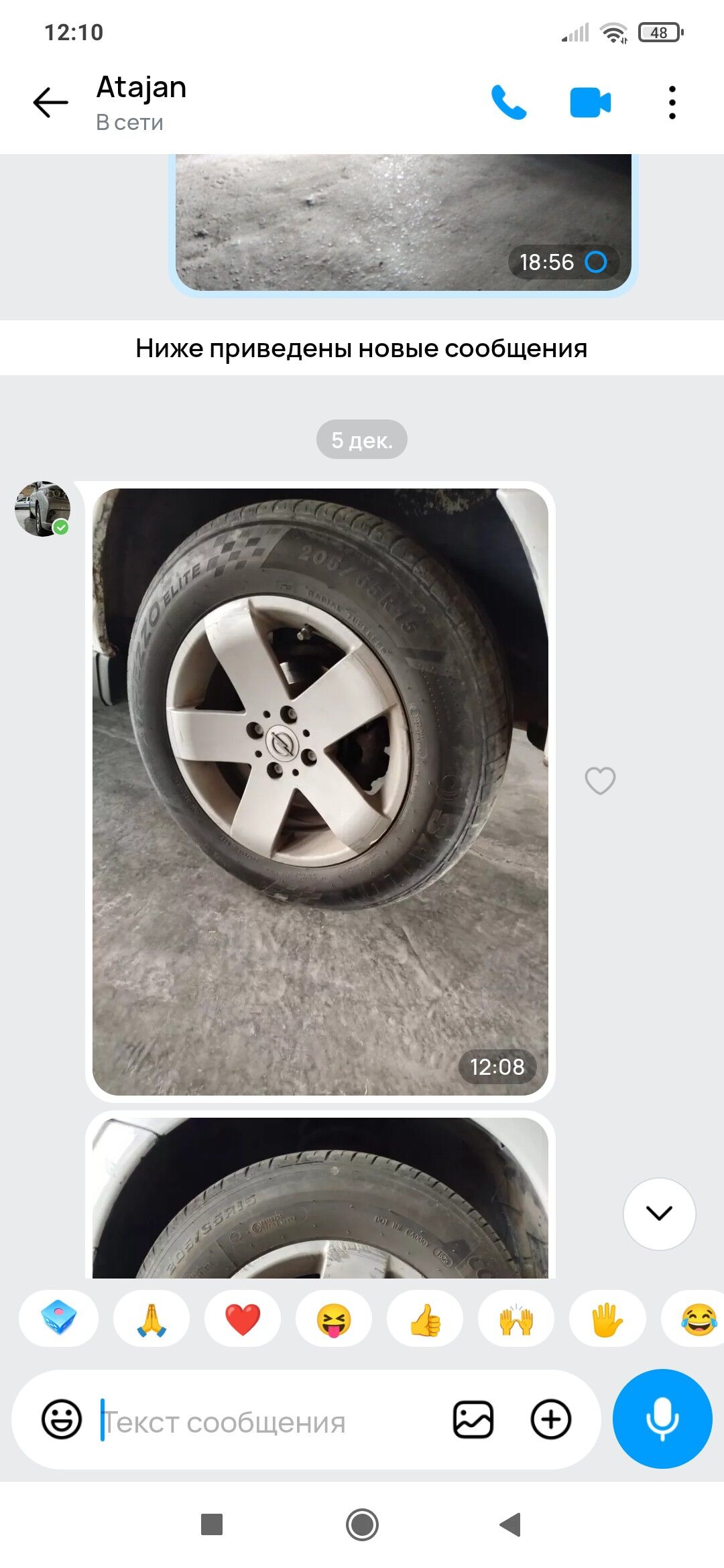Start a voice call with Atajan
The height and width of the screenshot is (1568, 724).
(509, 103)
